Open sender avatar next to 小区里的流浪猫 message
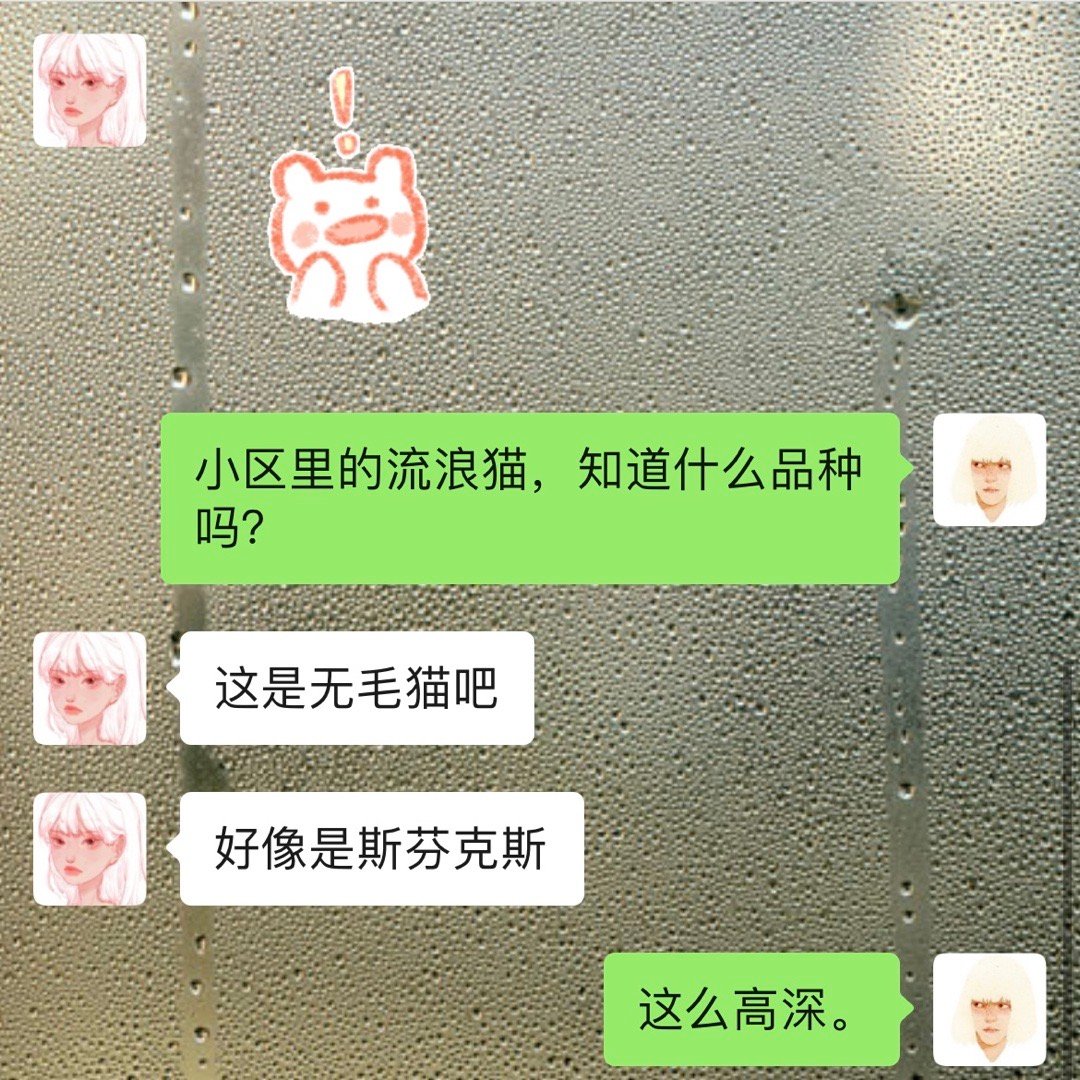This screenshot has width=1080, height=1080. coord(989,470)
